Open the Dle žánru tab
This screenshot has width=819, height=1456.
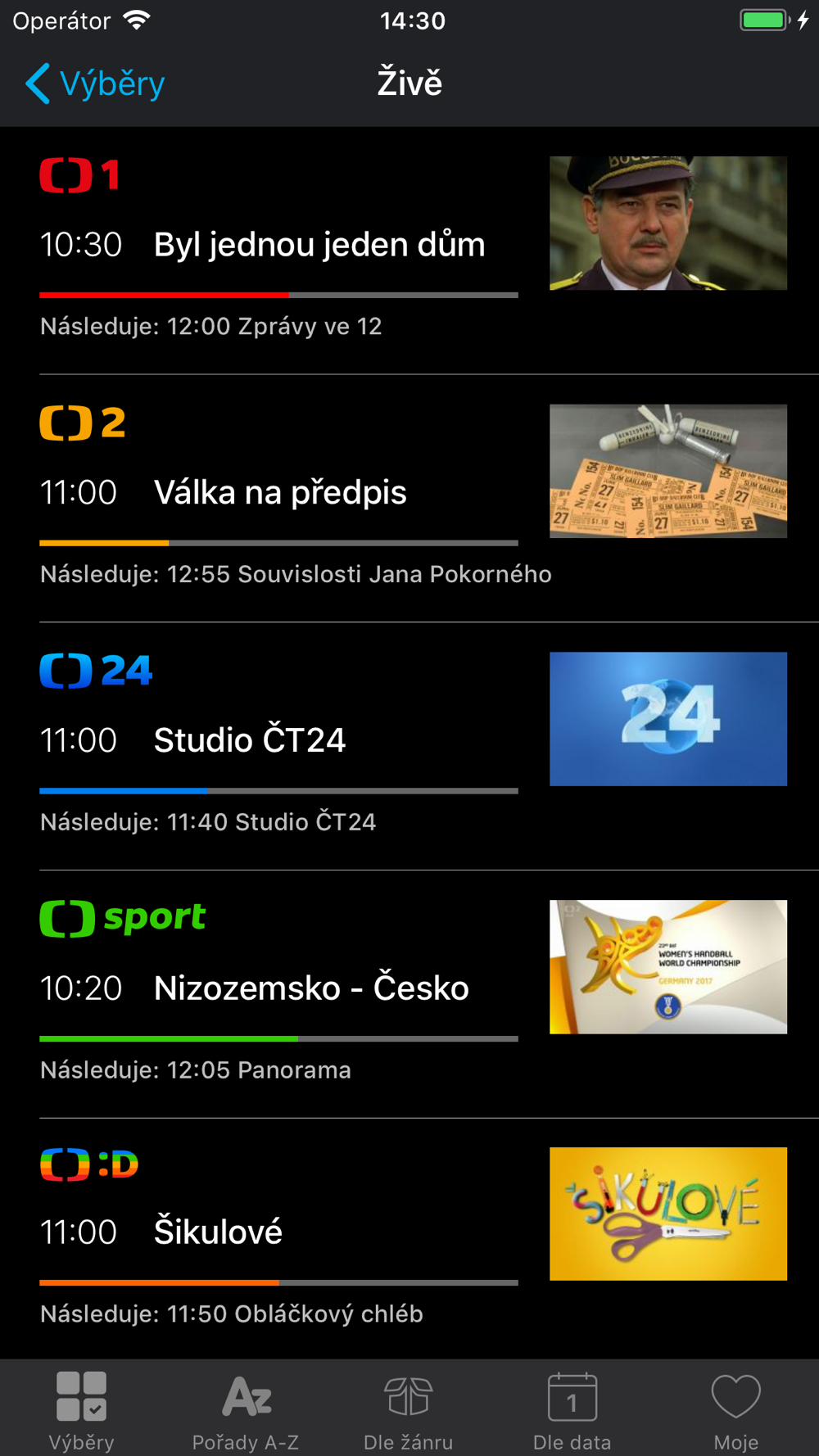pyautogui.click(x=409, y=1409)
